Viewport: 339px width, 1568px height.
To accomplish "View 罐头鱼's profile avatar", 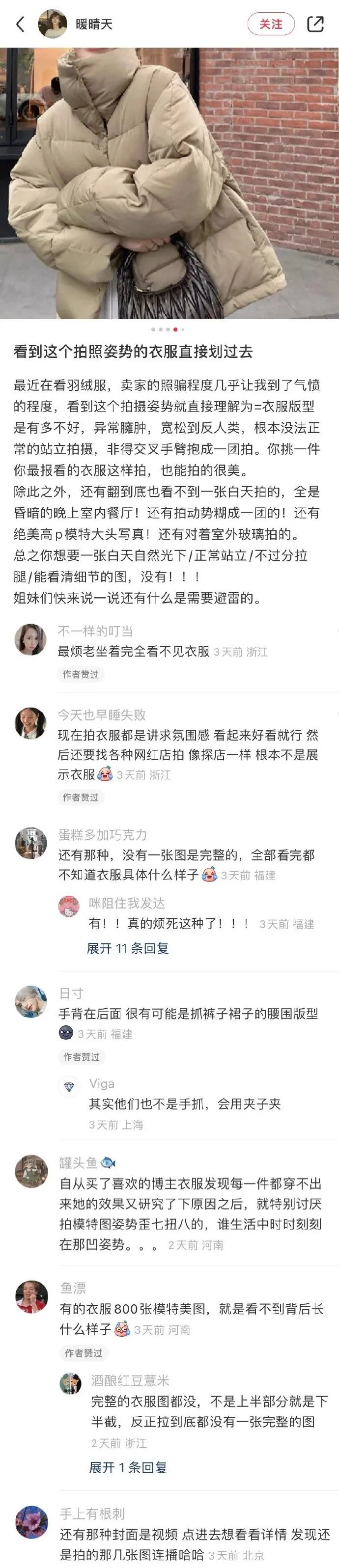I will point(30,1172).
